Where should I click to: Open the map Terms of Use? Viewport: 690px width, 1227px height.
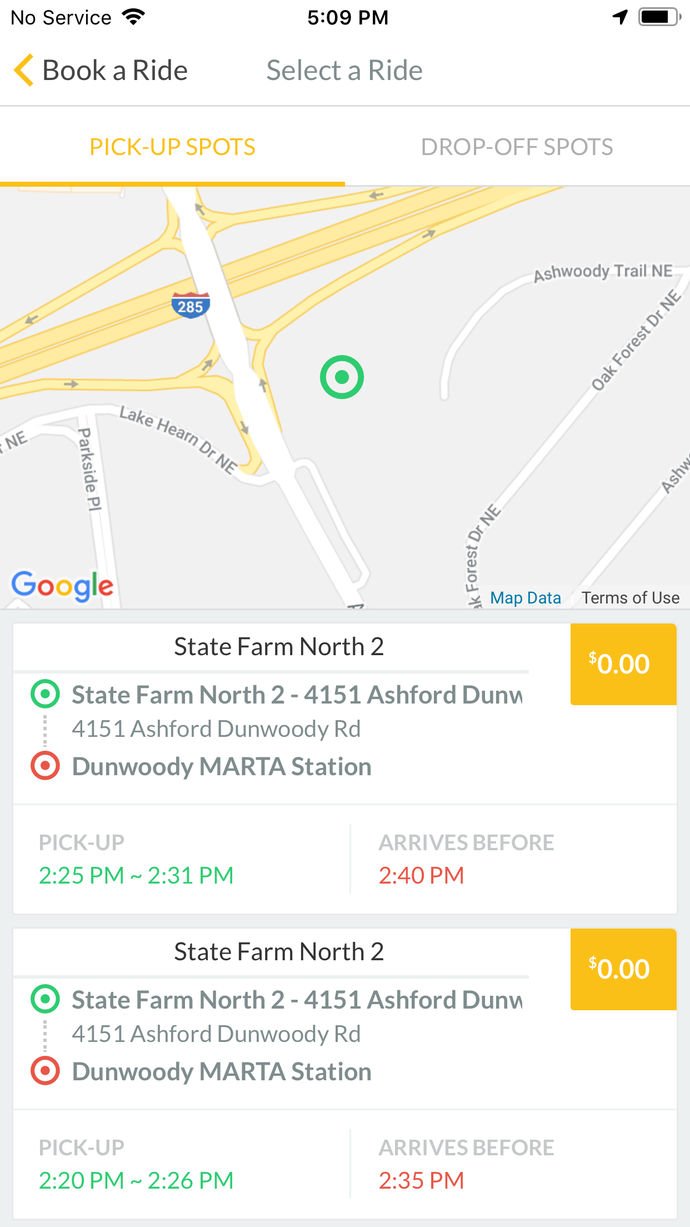(x=630, y=598)
